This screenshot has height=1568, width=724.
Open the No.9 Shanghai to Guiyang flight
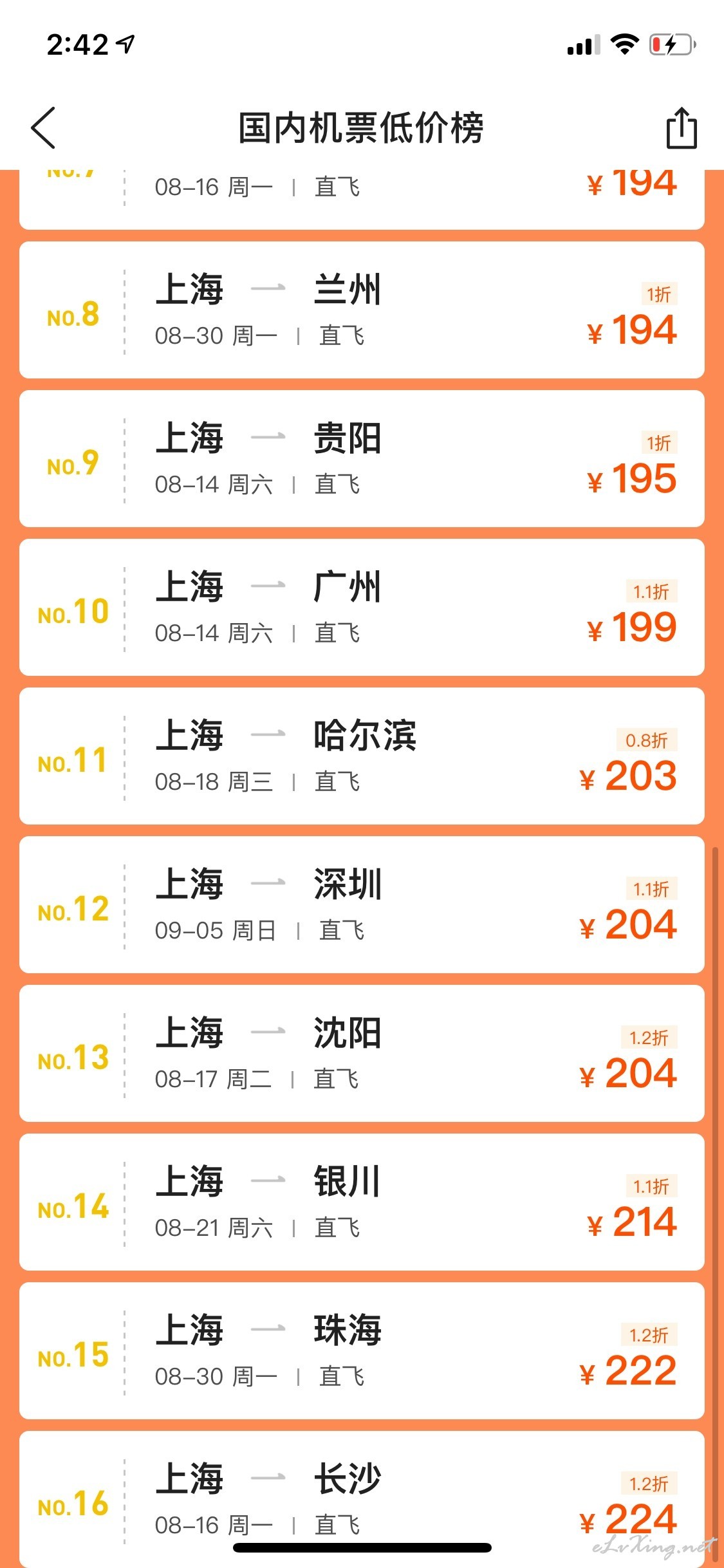click(362, 459)
